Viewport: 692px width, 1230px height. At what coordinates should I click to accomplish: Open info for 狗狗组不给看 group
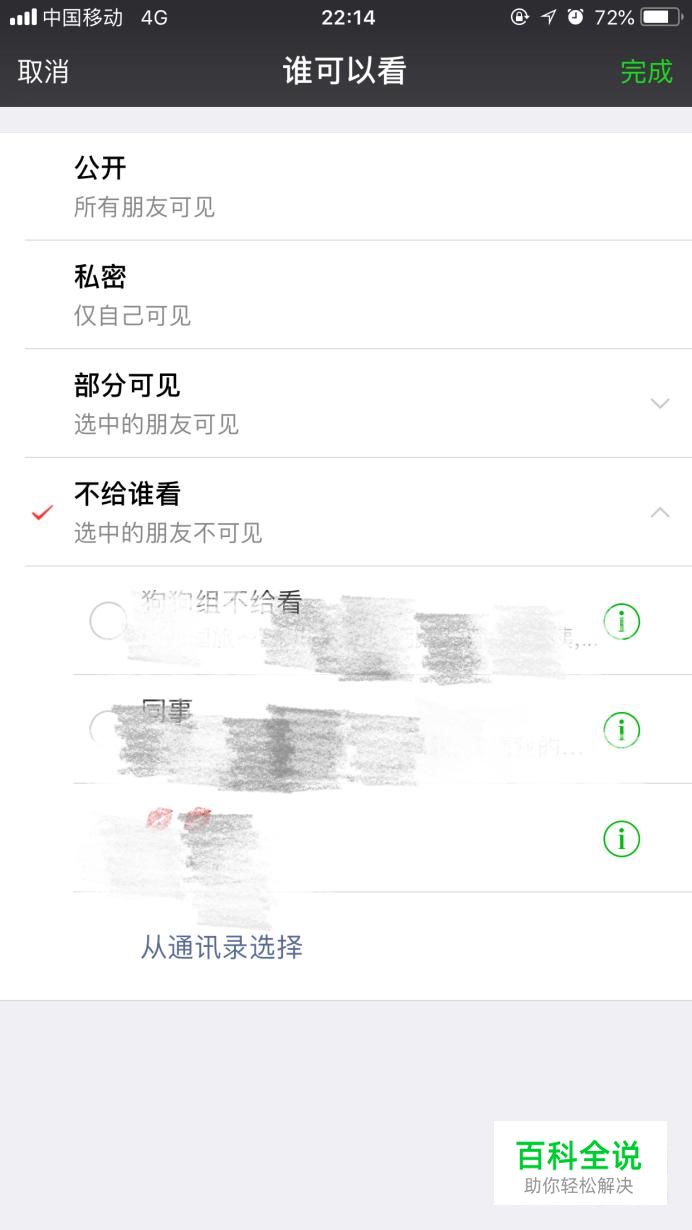(621, 622)
